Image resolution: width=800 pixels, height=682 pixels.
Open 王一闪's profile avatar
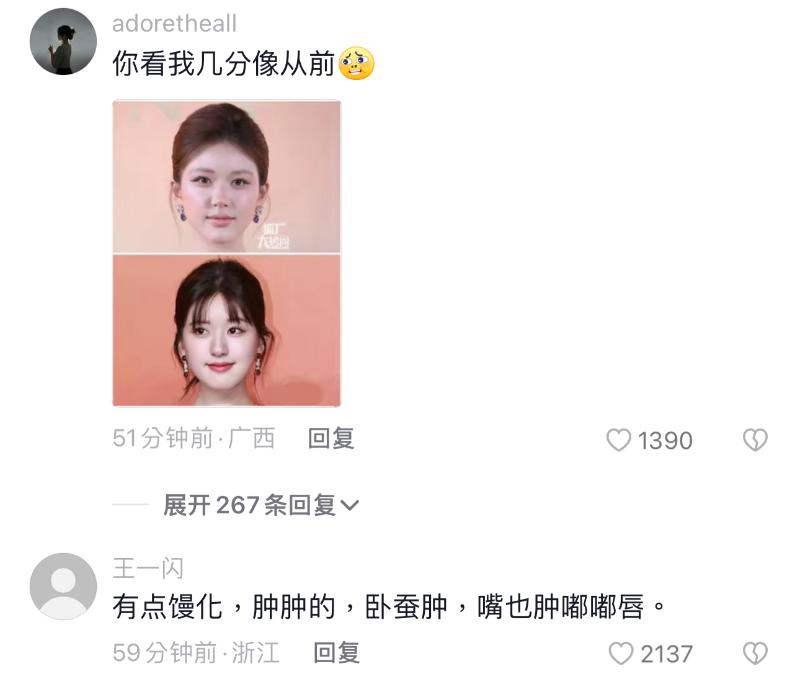[x=63, y=586]
